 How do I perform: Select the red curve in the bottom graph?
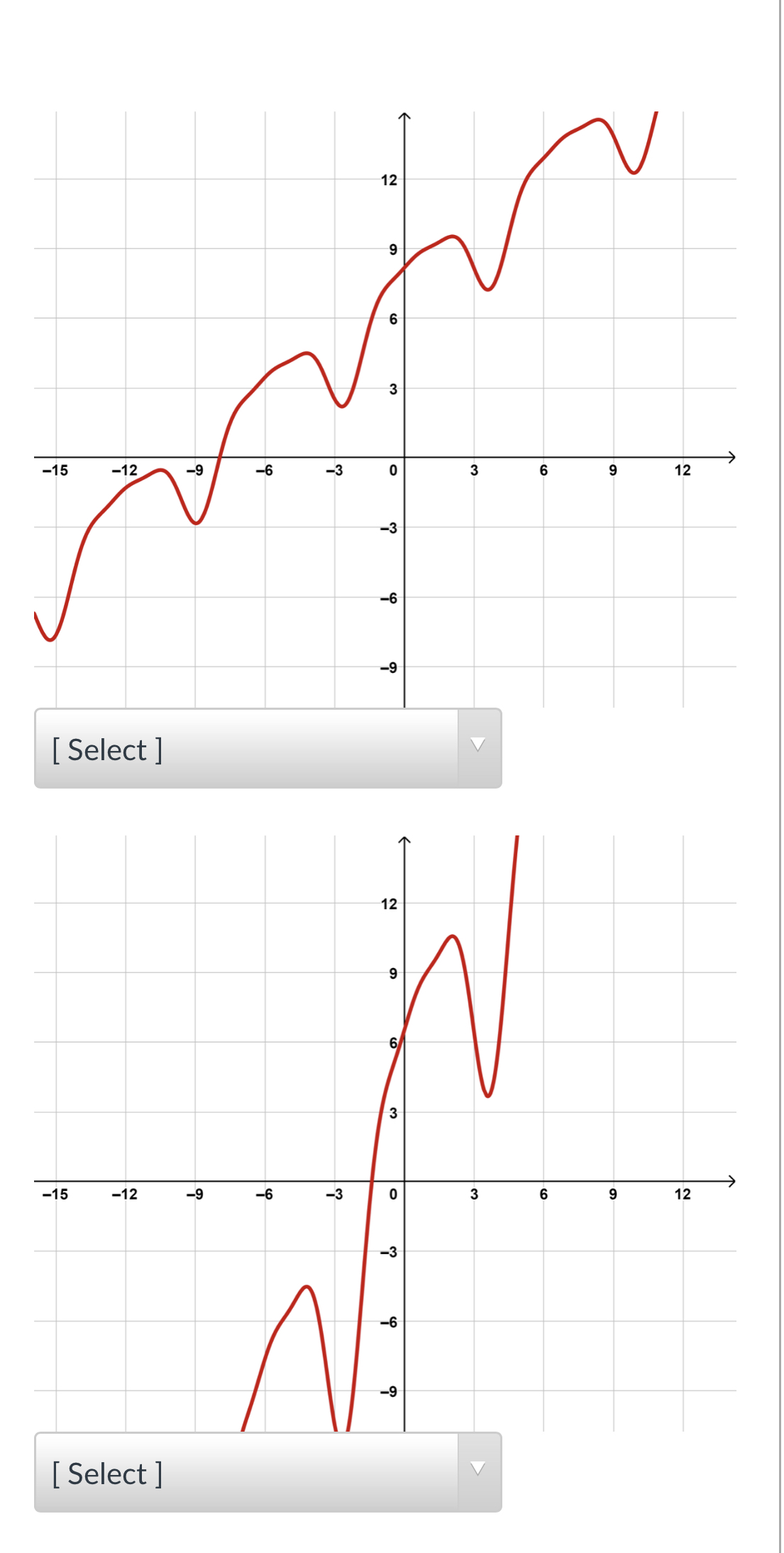pyautogui.click(x=451, y=937)
